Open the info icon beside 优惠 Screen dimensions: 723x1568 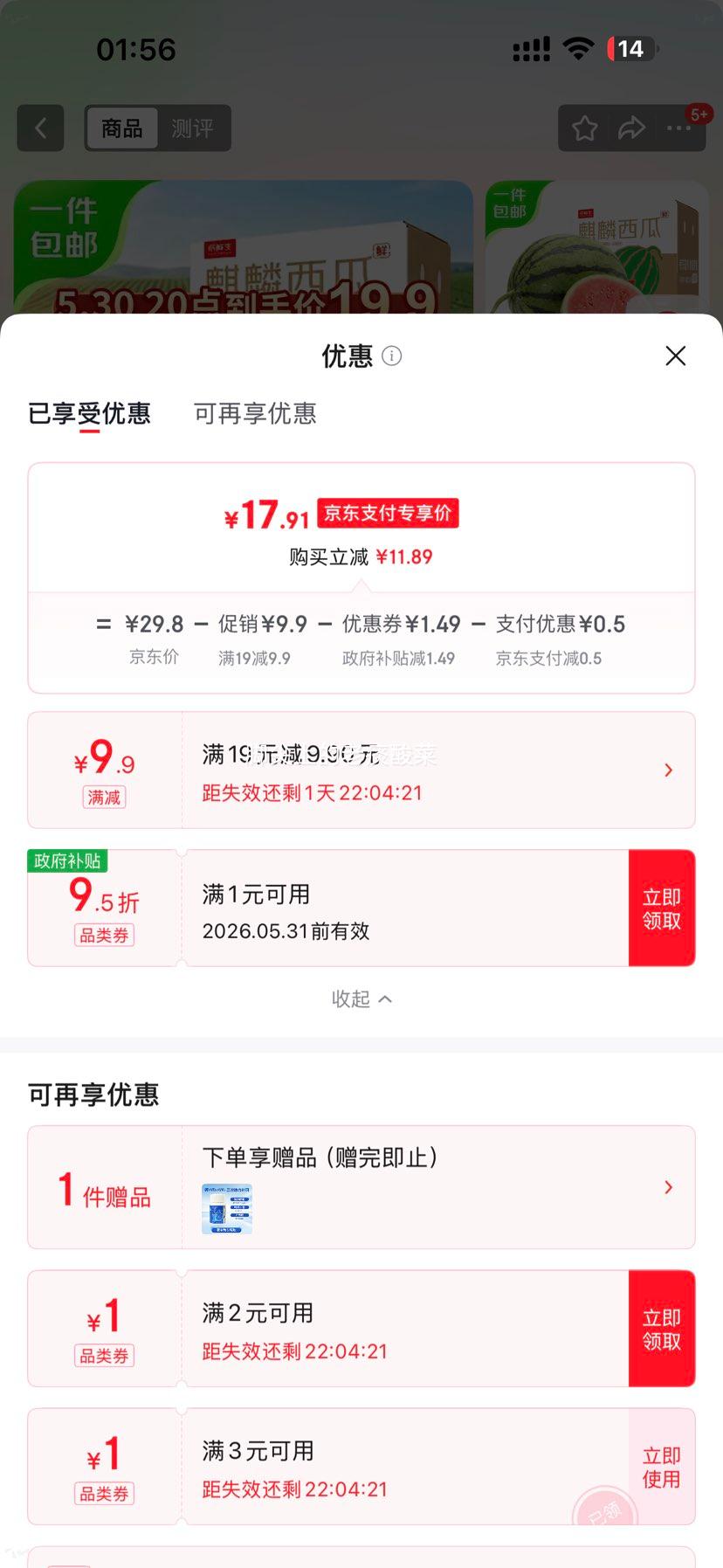(x=392, y=356)
